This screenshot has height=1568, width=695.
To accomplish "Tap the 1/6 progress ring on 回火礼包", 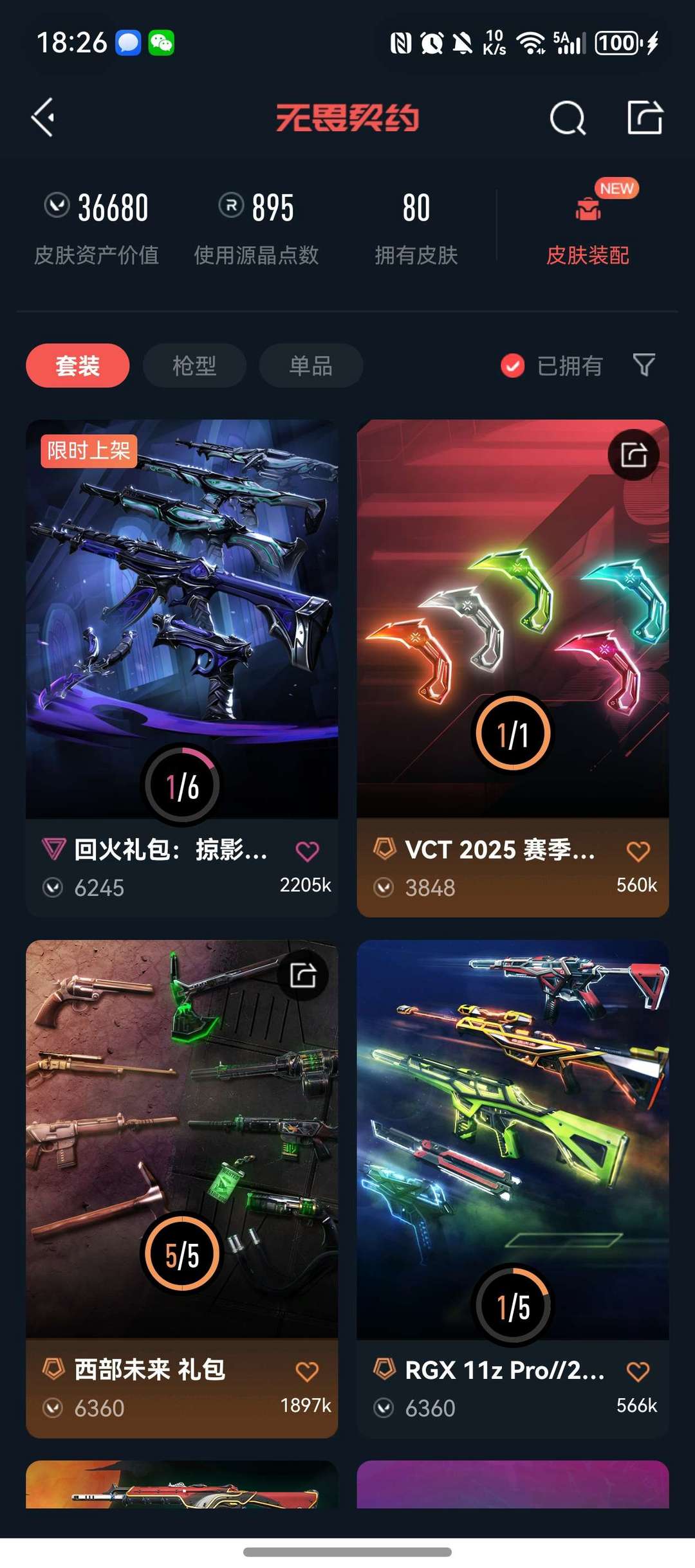I will pos(182,782).
